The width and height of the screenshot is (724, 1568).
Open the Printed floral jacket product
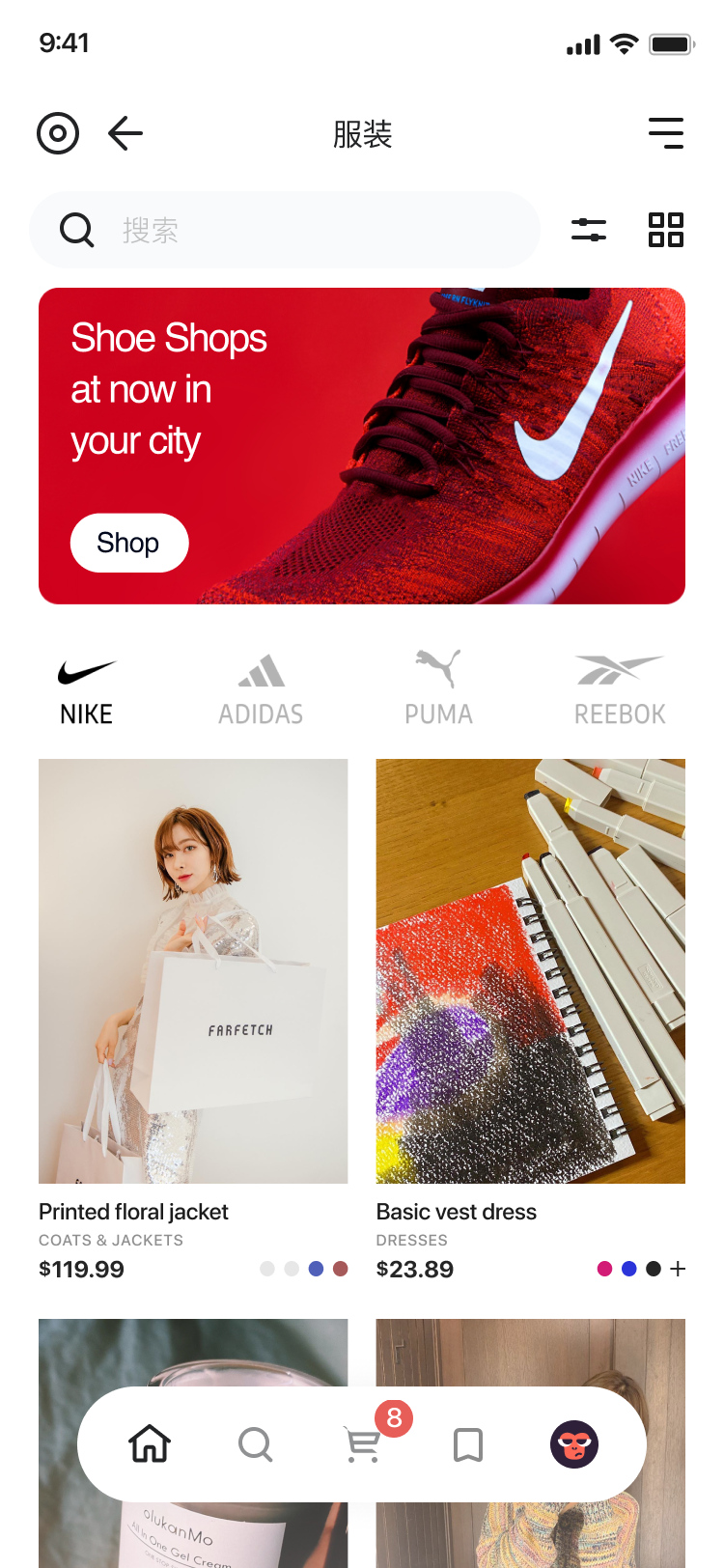193,970
